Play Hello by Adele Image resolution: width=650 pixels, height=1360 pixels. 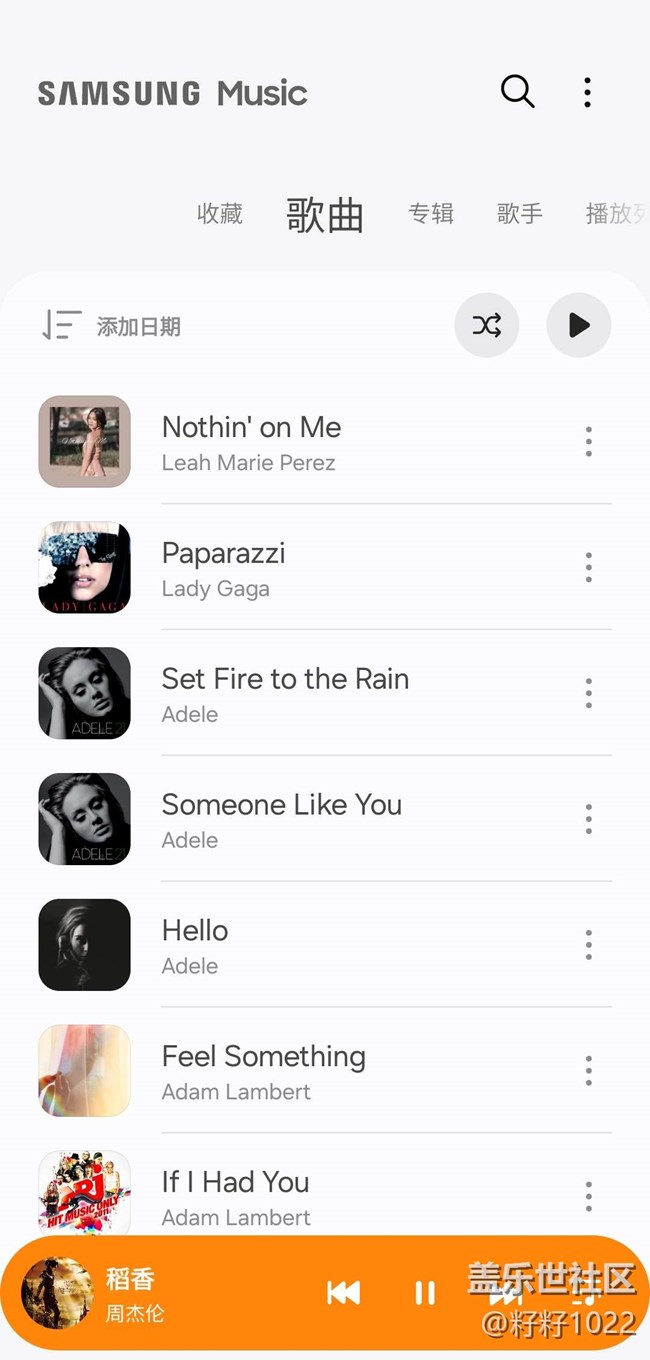click(x=195, y=945)
